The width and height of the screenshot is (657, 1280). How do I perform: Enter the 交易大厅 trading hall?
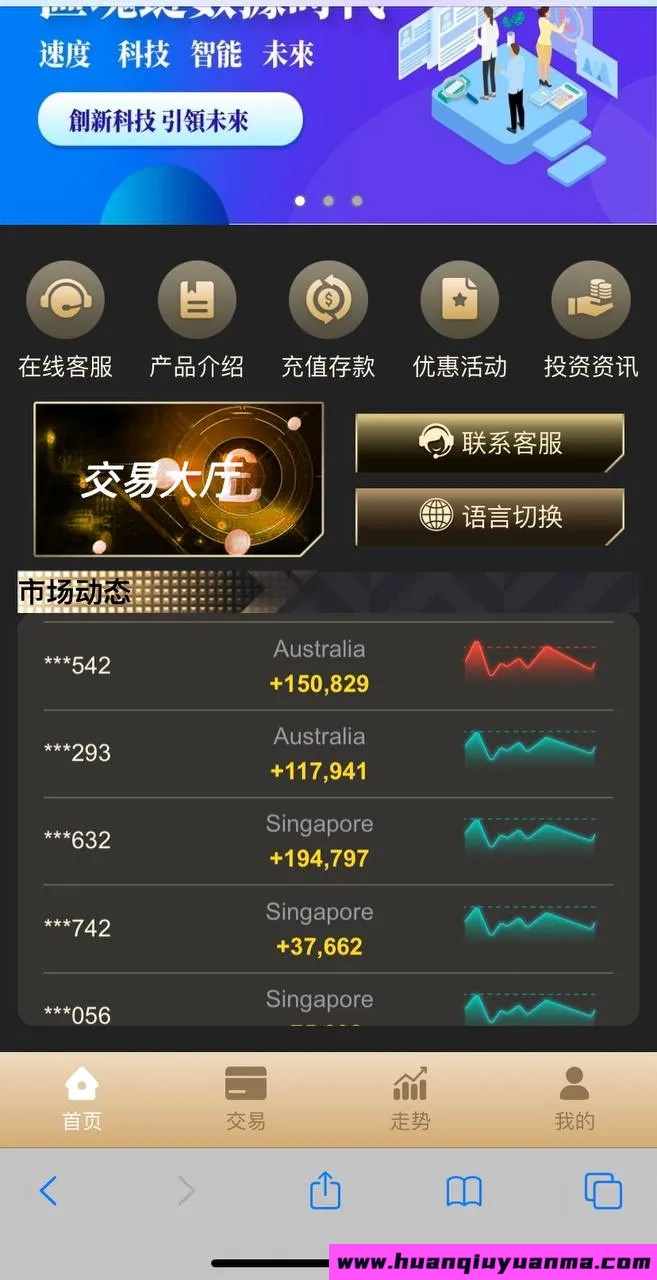coord(178,479)
